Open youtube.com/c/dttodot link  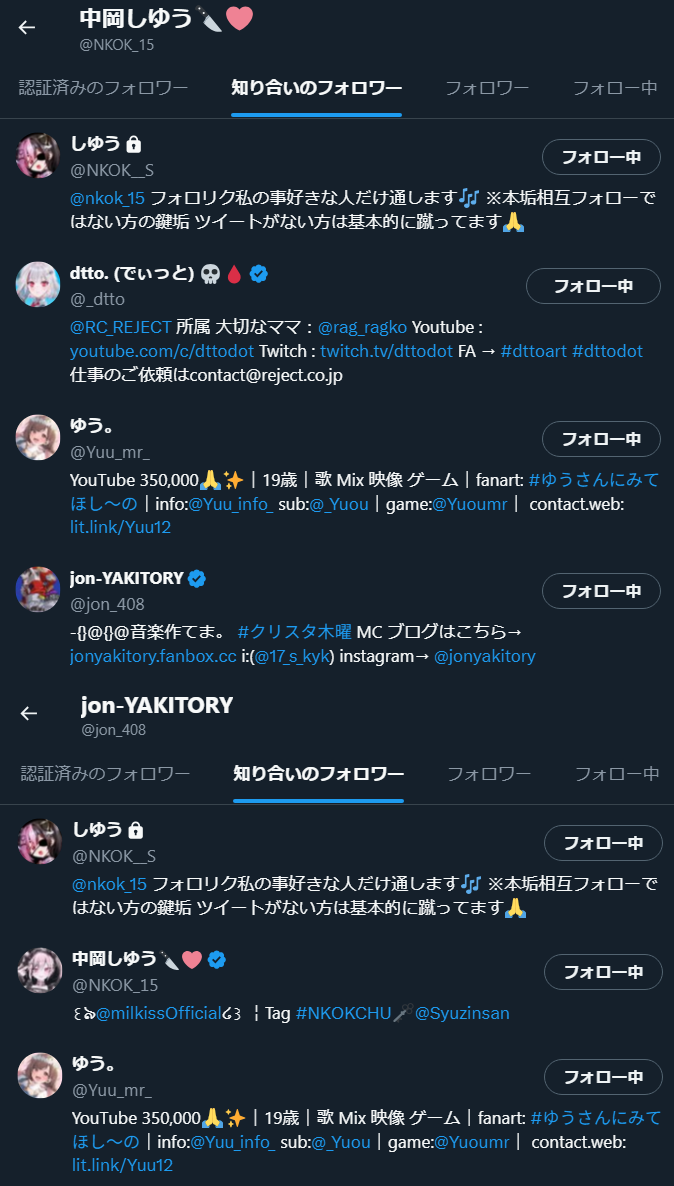point(163,351)
